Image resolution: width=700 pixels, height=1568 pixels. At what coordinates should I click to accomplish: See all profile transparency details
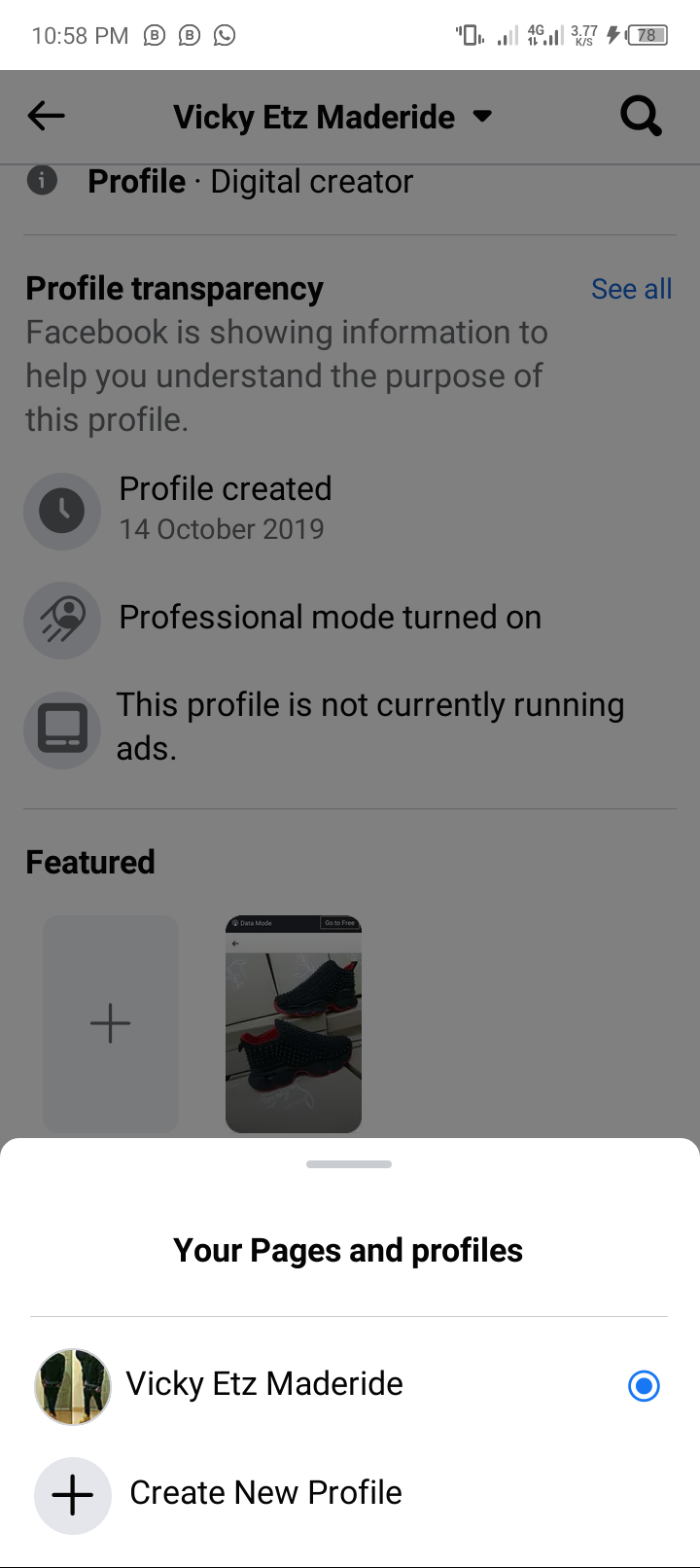(631, 289)
